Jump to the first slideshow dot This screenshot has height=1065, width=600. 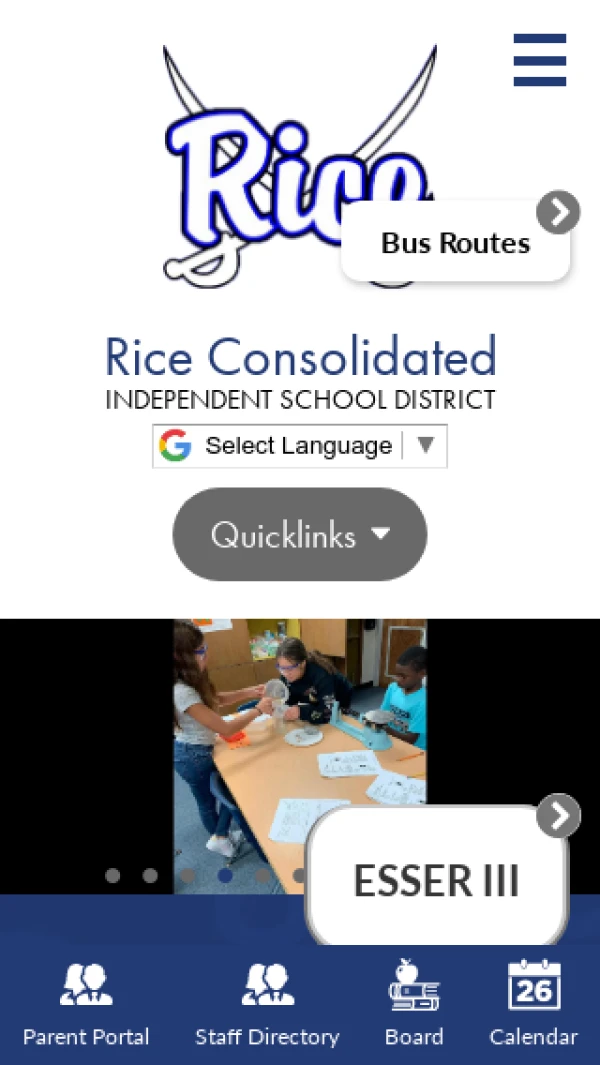click(x=113, y=876)
